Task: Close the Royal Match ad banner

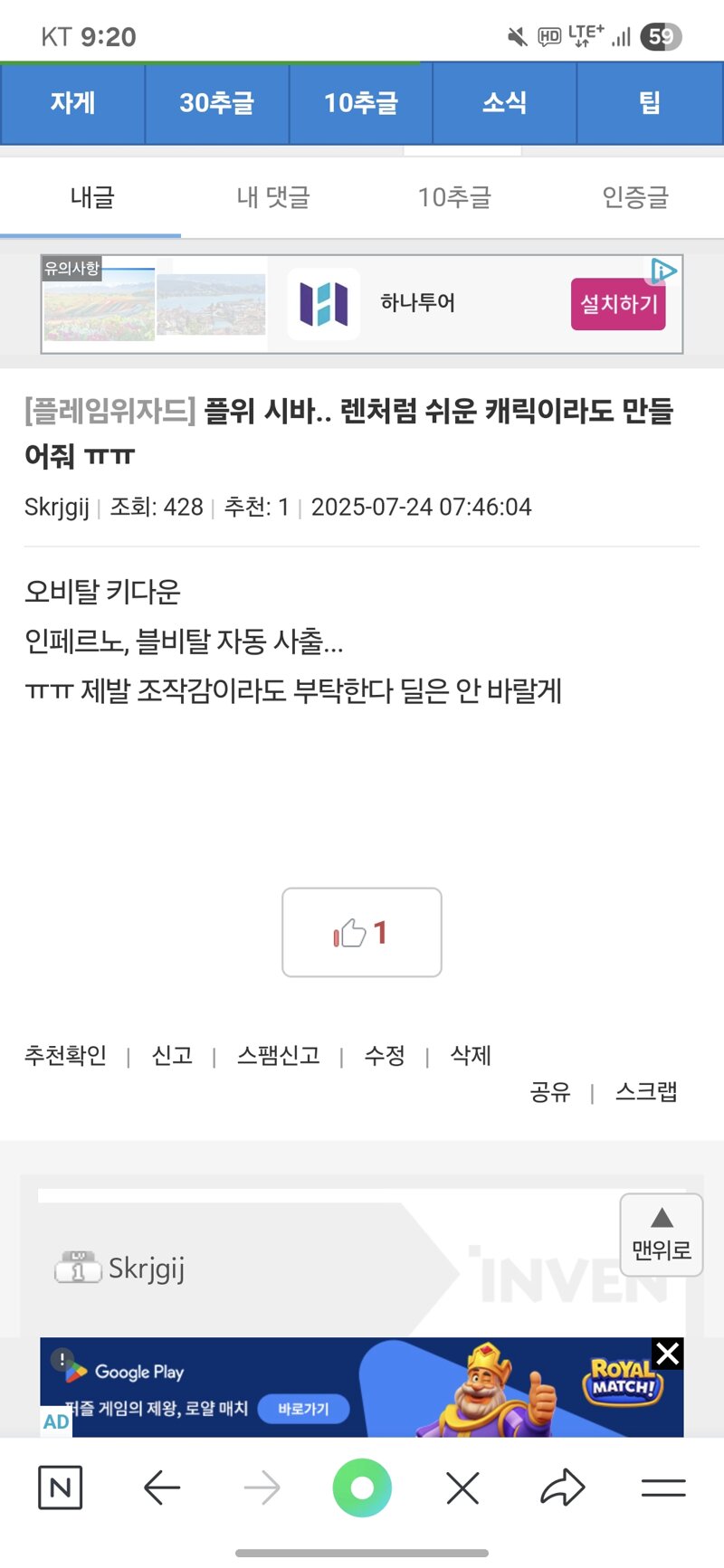Action: tap(668, 1354)
